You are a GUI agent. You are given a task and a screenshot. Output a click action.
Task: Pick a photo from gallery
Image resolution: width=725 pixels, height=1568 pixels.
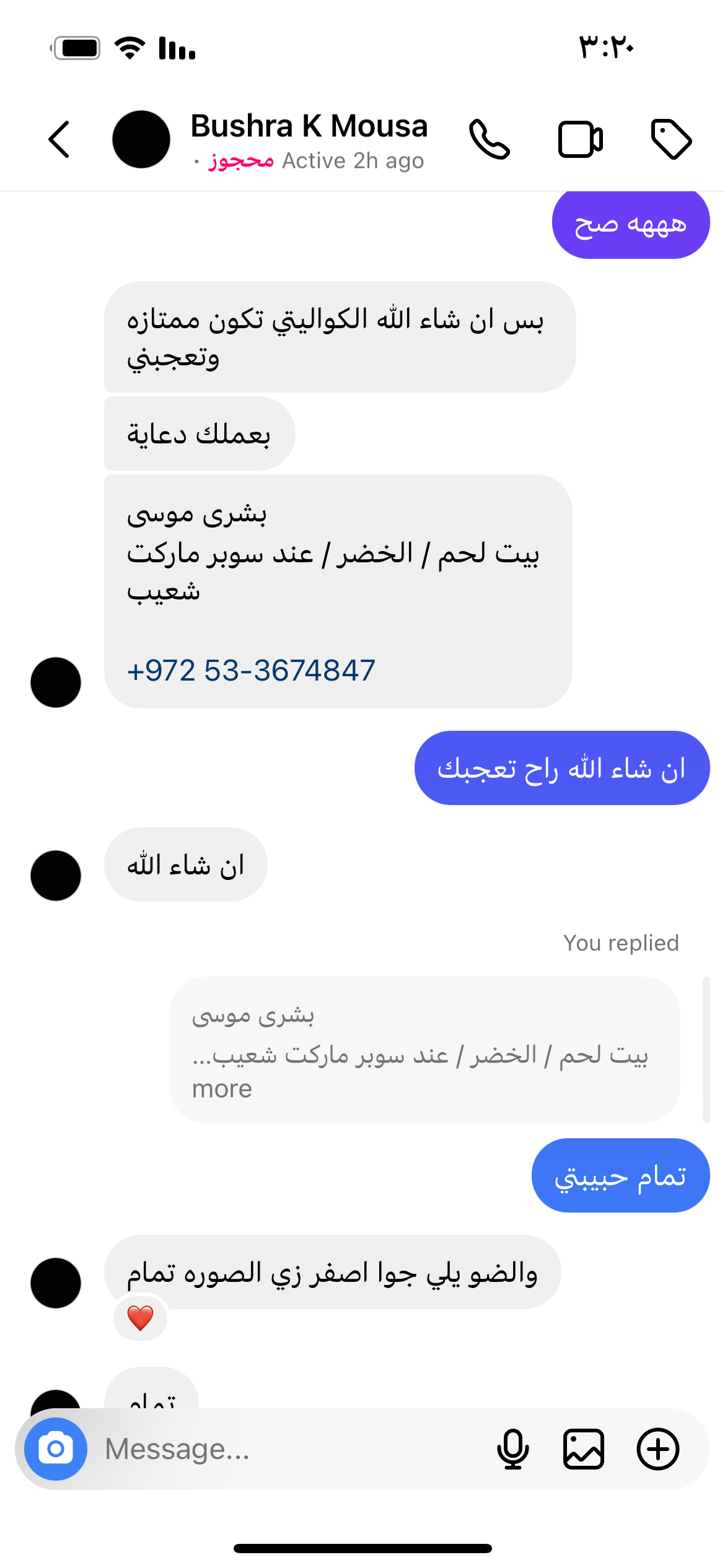pos(584,1449)
